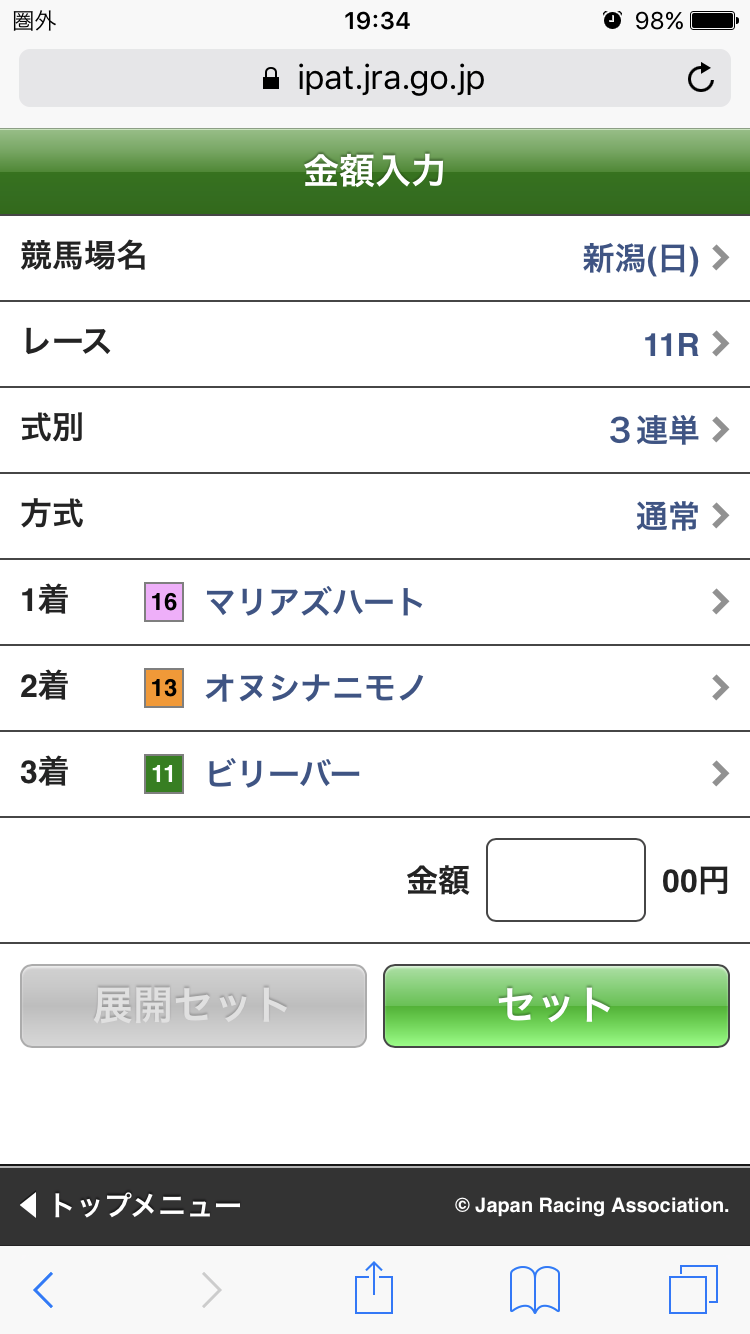
Task: Select horse number 16 badge for マリアズハート
Action: click(x=163, y=602)
